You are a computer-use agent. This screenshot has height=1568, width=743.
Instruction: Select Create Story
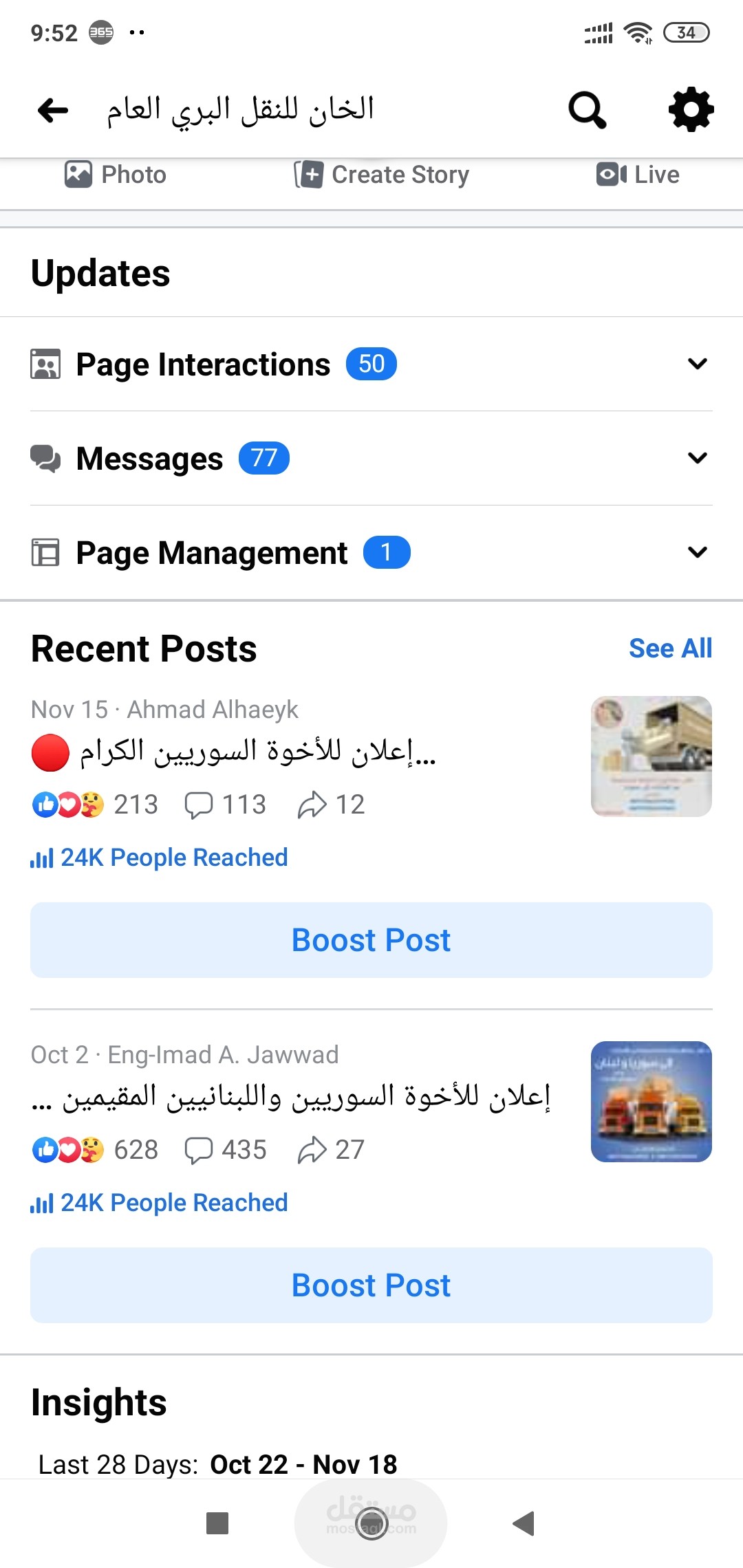(382, 175)
